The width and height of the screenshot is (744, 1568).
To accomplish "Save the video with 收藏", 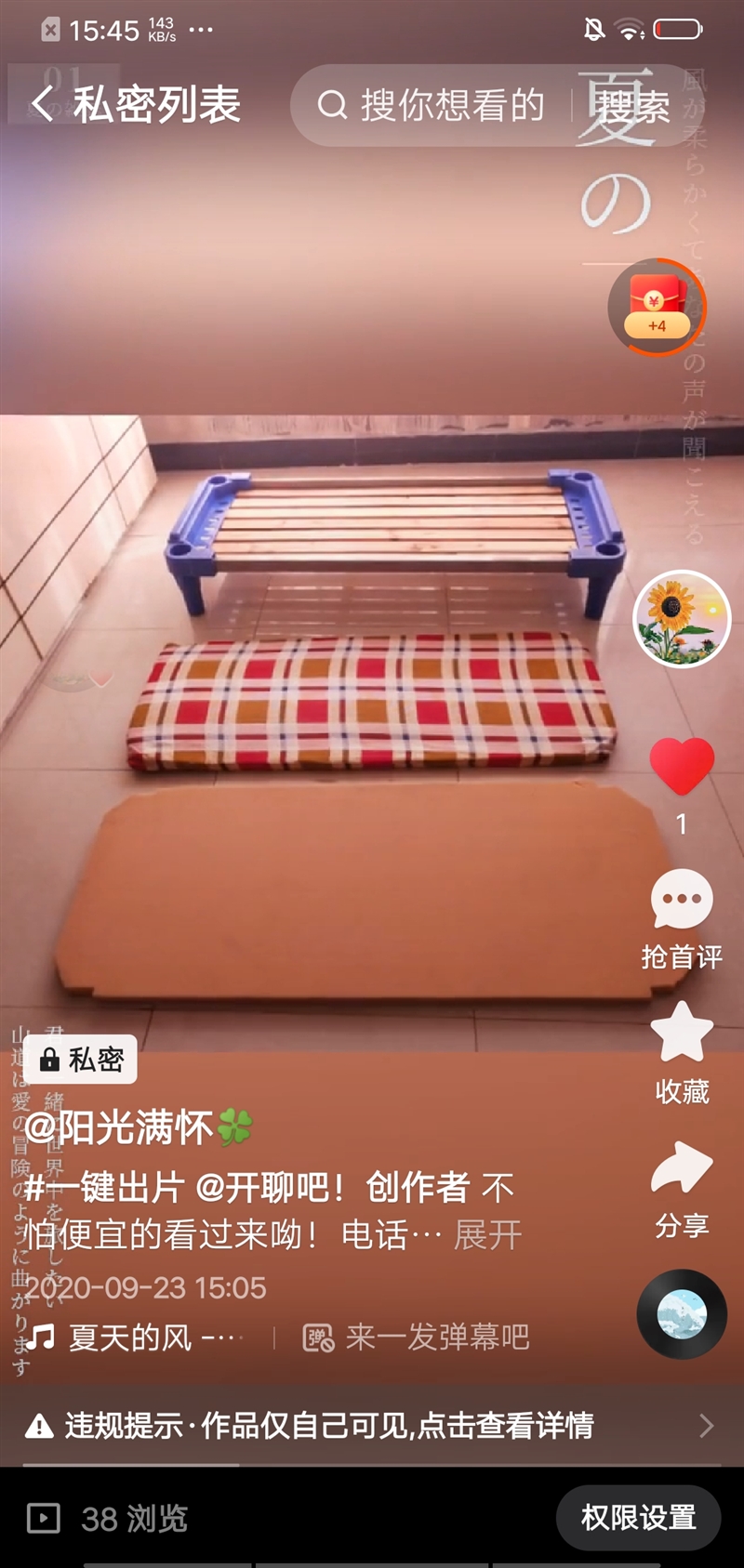I will (682, 1052).
